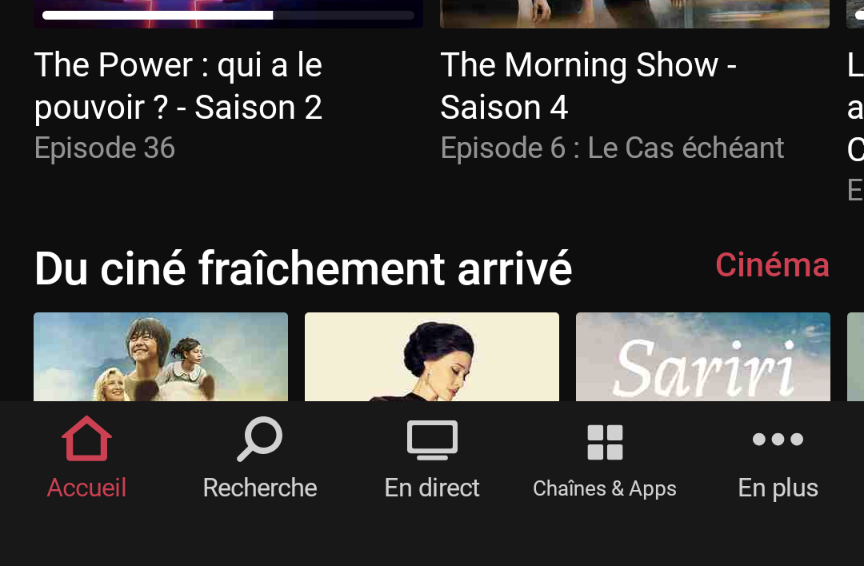The image size is (864, 566).
Task: Open Chaînes & Apps tab
Action: click(x=604, y=459)
